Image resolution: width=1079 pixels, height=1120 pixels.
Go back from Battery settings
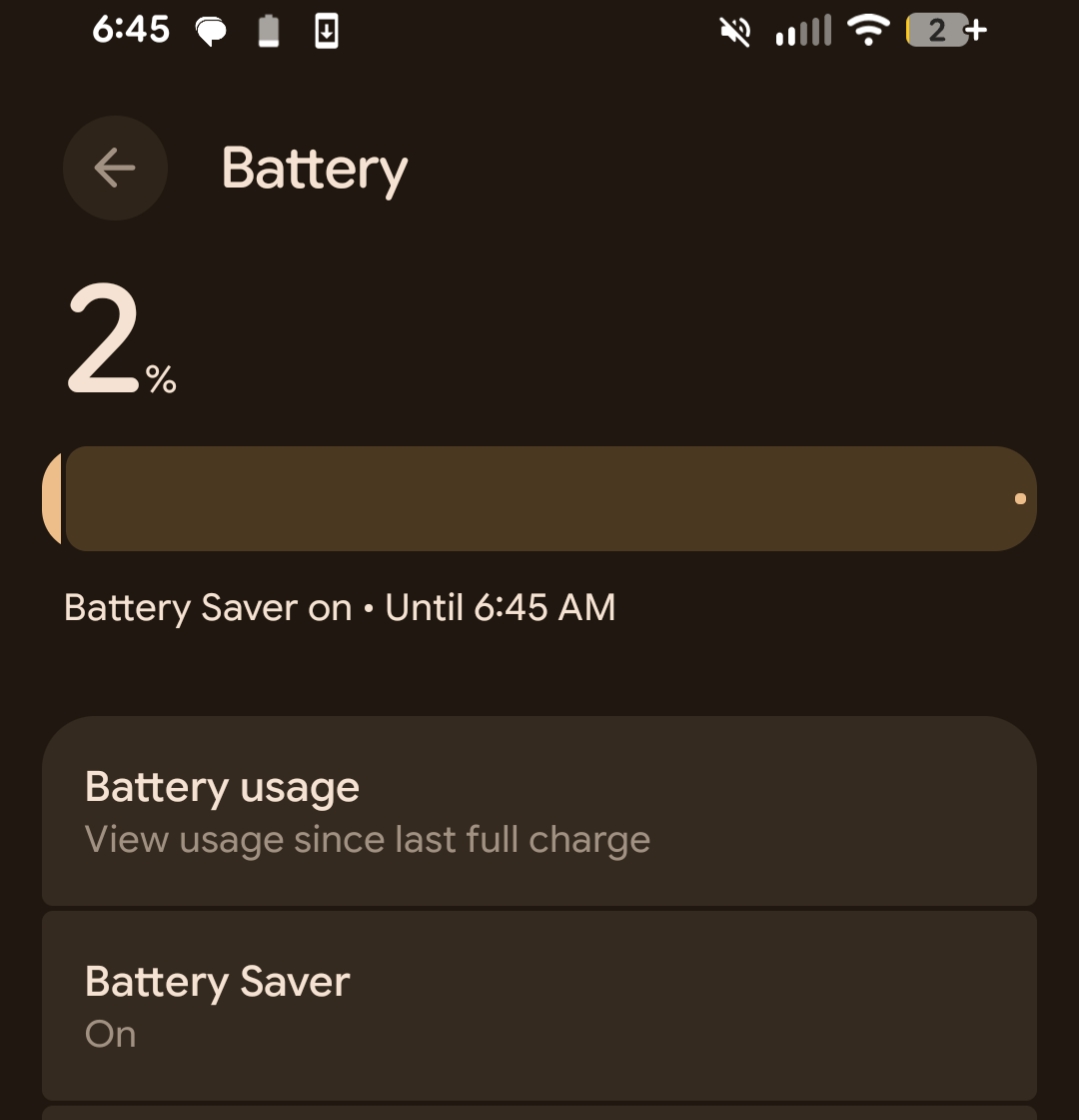(x=114, y=168)
